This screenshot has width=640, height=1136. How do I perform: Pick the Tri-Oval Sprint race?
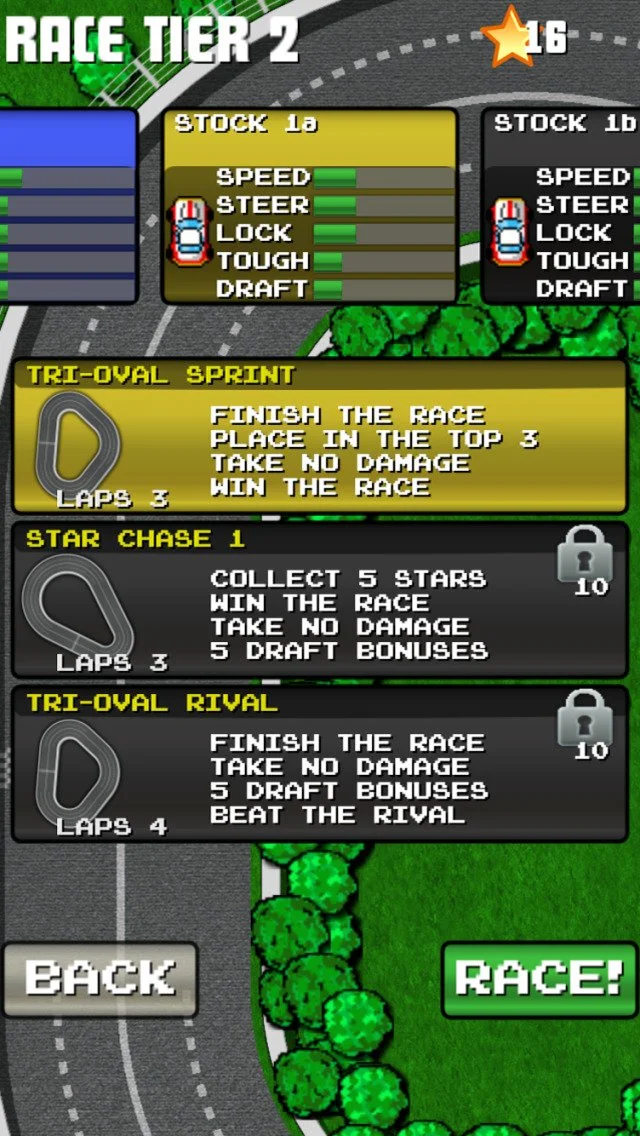click(320, 438)
